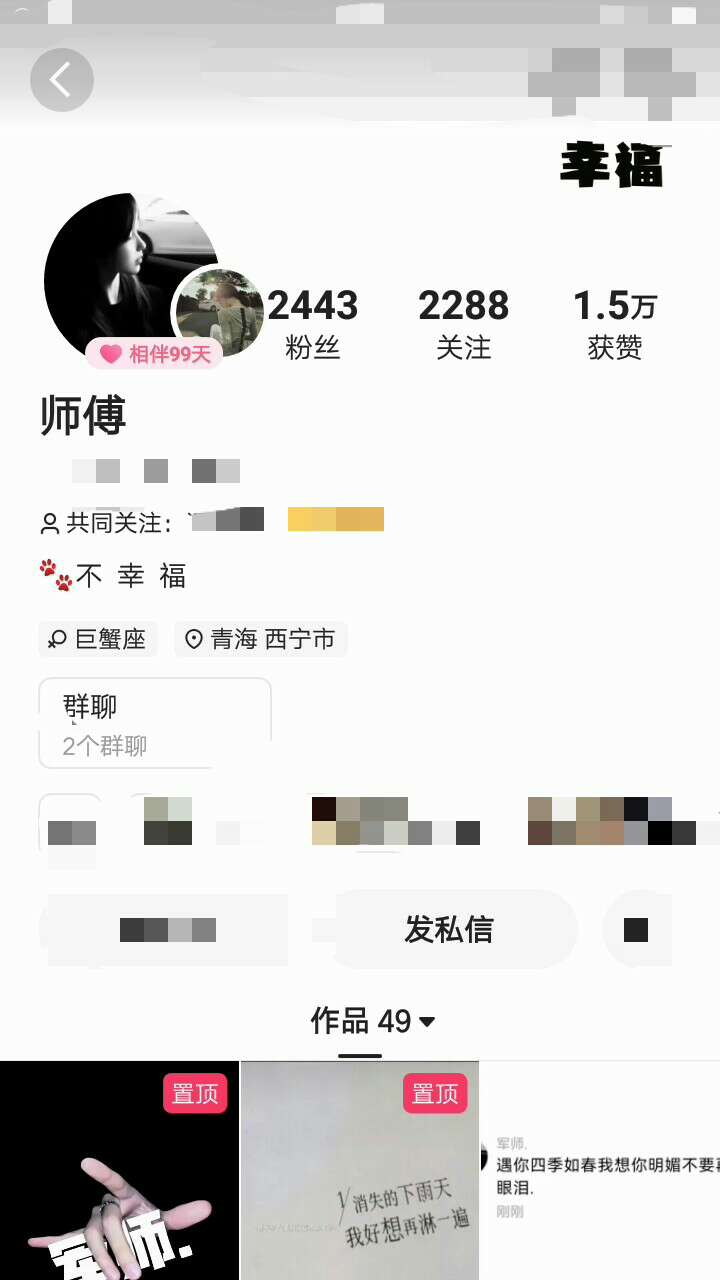This screenshot has width=720, height=1280.
Task: View the 2443 fans list
Action: [312, 323]
